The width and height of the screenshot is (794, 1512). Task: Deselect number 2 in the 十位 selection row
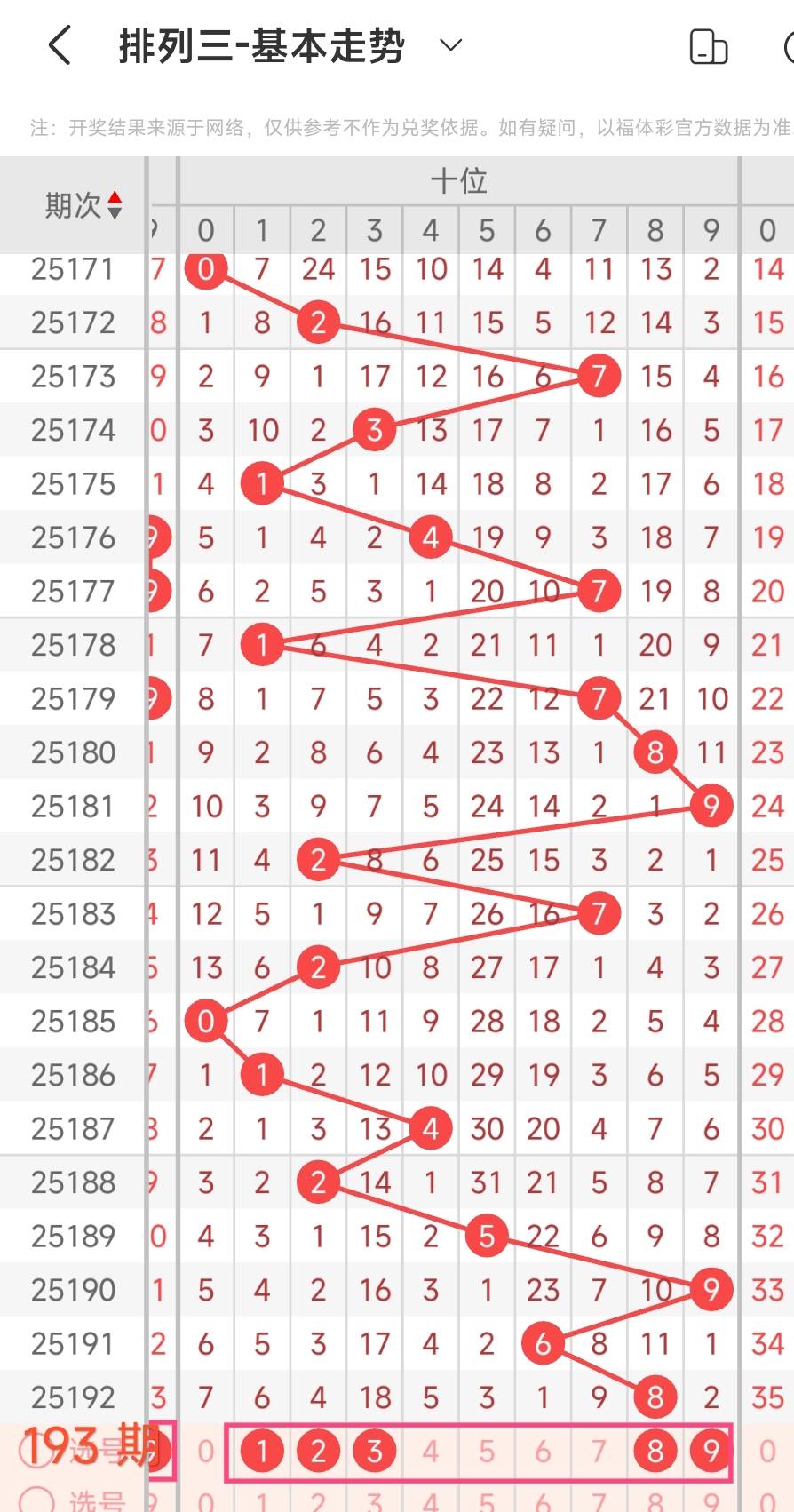pos(318,1452)
